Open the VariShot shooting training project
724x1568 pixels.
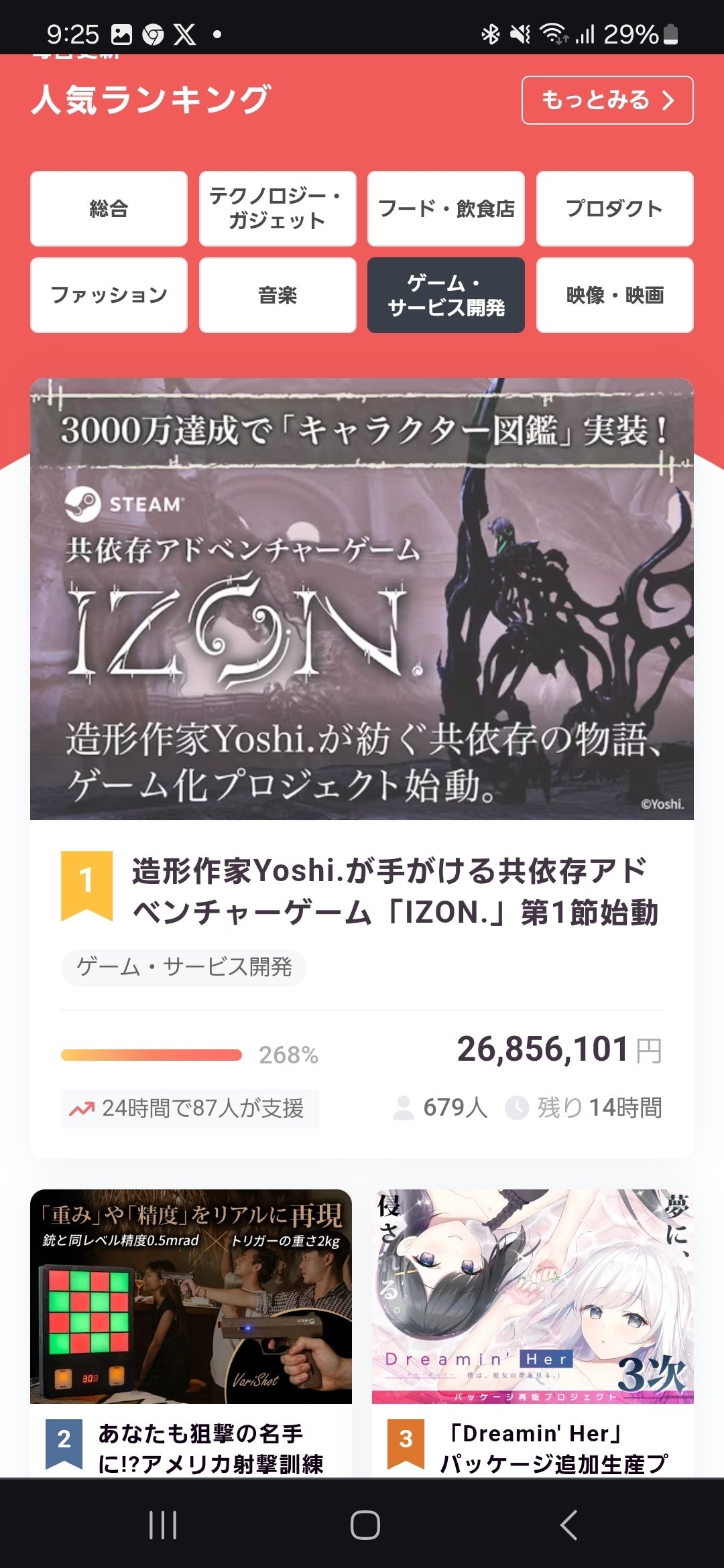tap(191, 1333)
